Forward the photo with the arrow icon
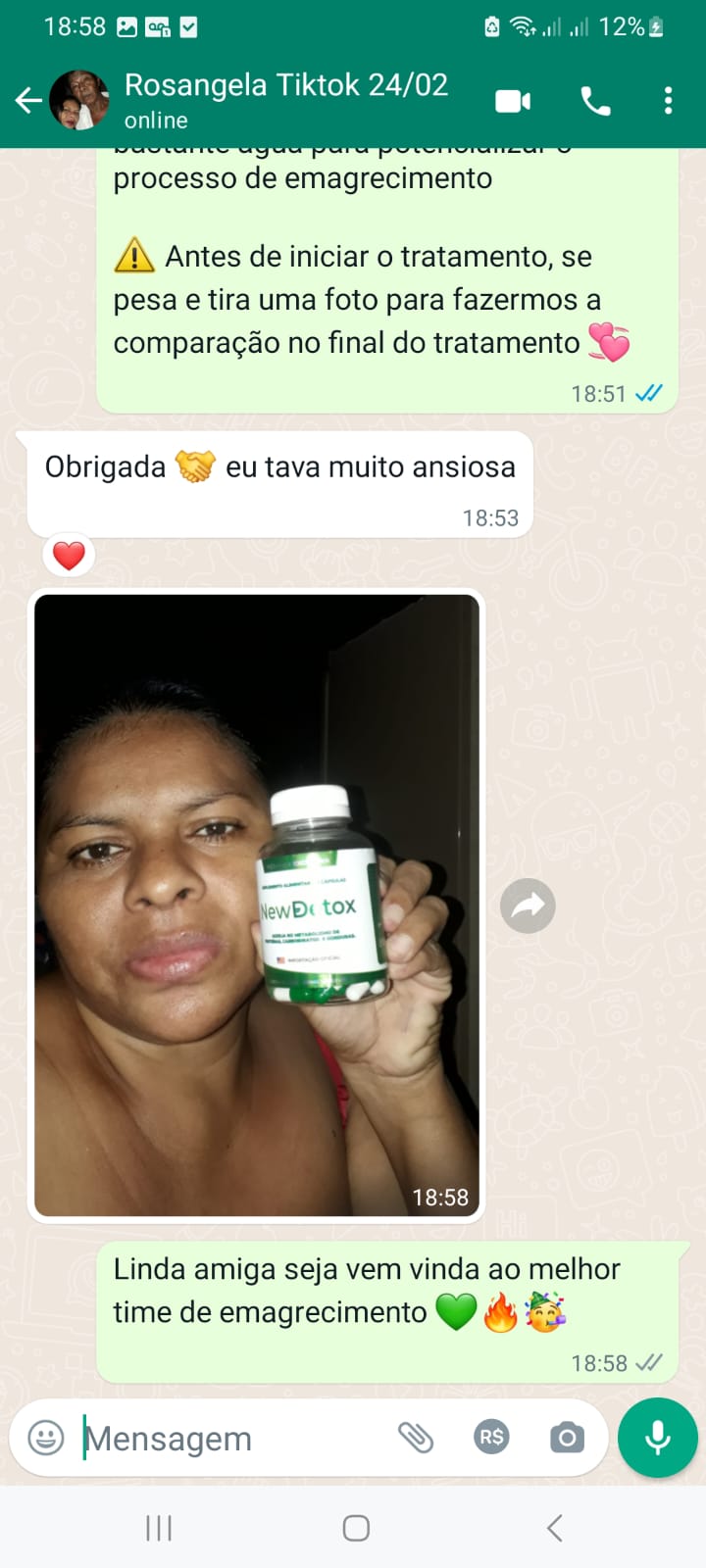The image size is (706, 1568). (528, 906)
